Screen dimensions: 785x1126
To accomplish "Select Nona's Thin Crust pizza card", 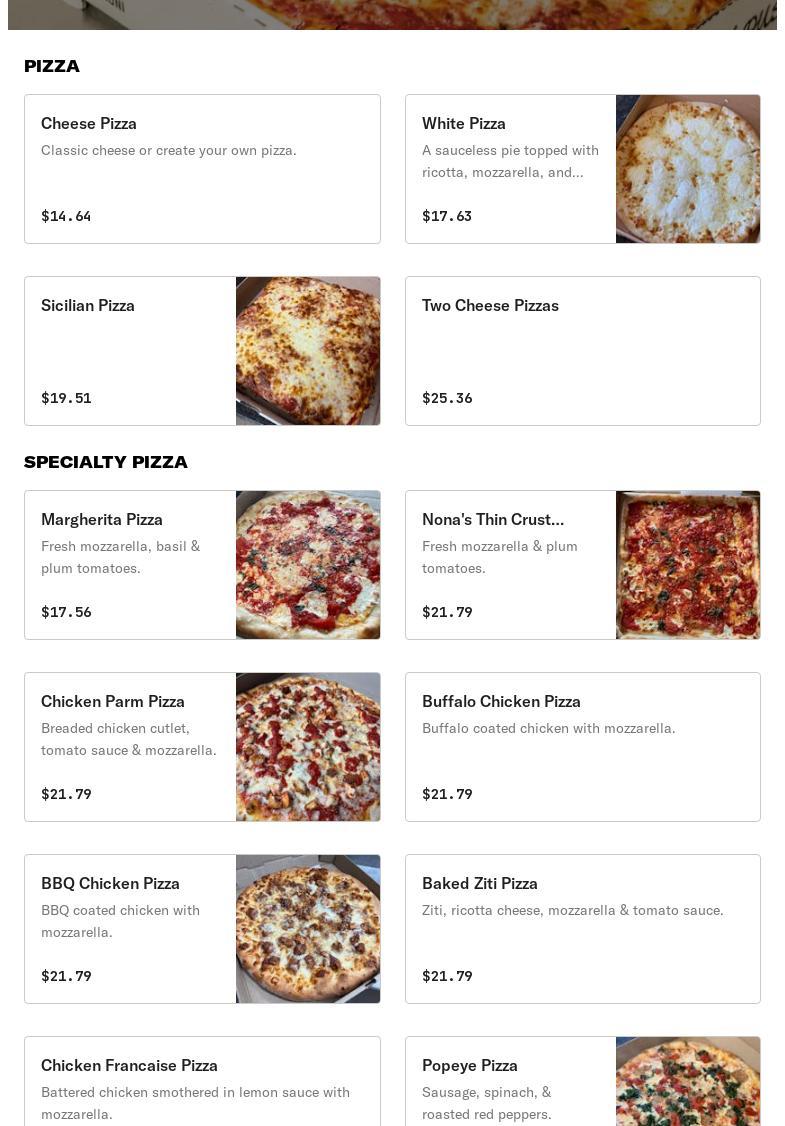I will pos(582,565).
